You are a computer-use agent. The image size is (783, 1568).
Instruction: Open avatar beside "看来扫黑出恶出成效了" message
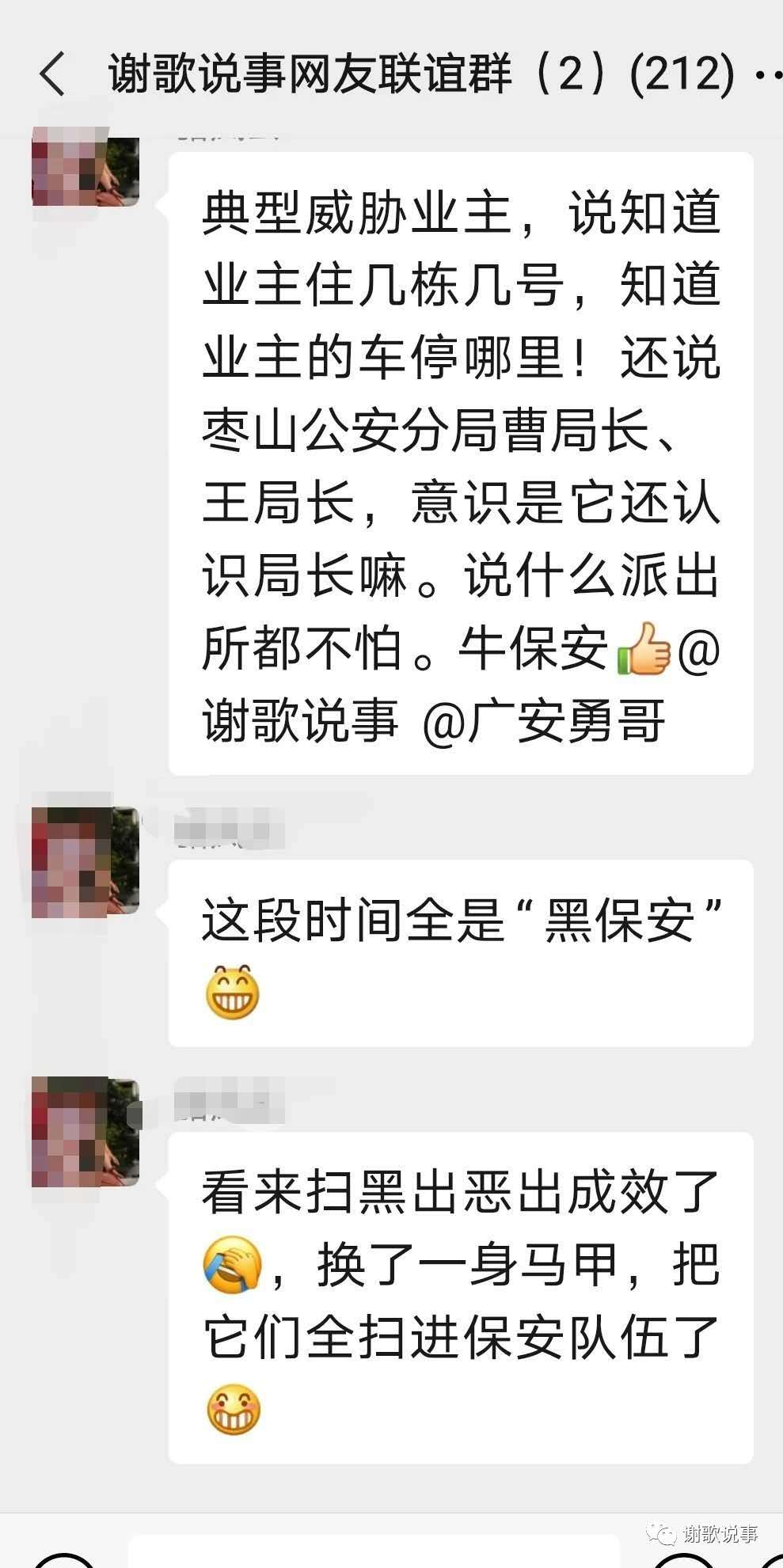click(85, 1132)
